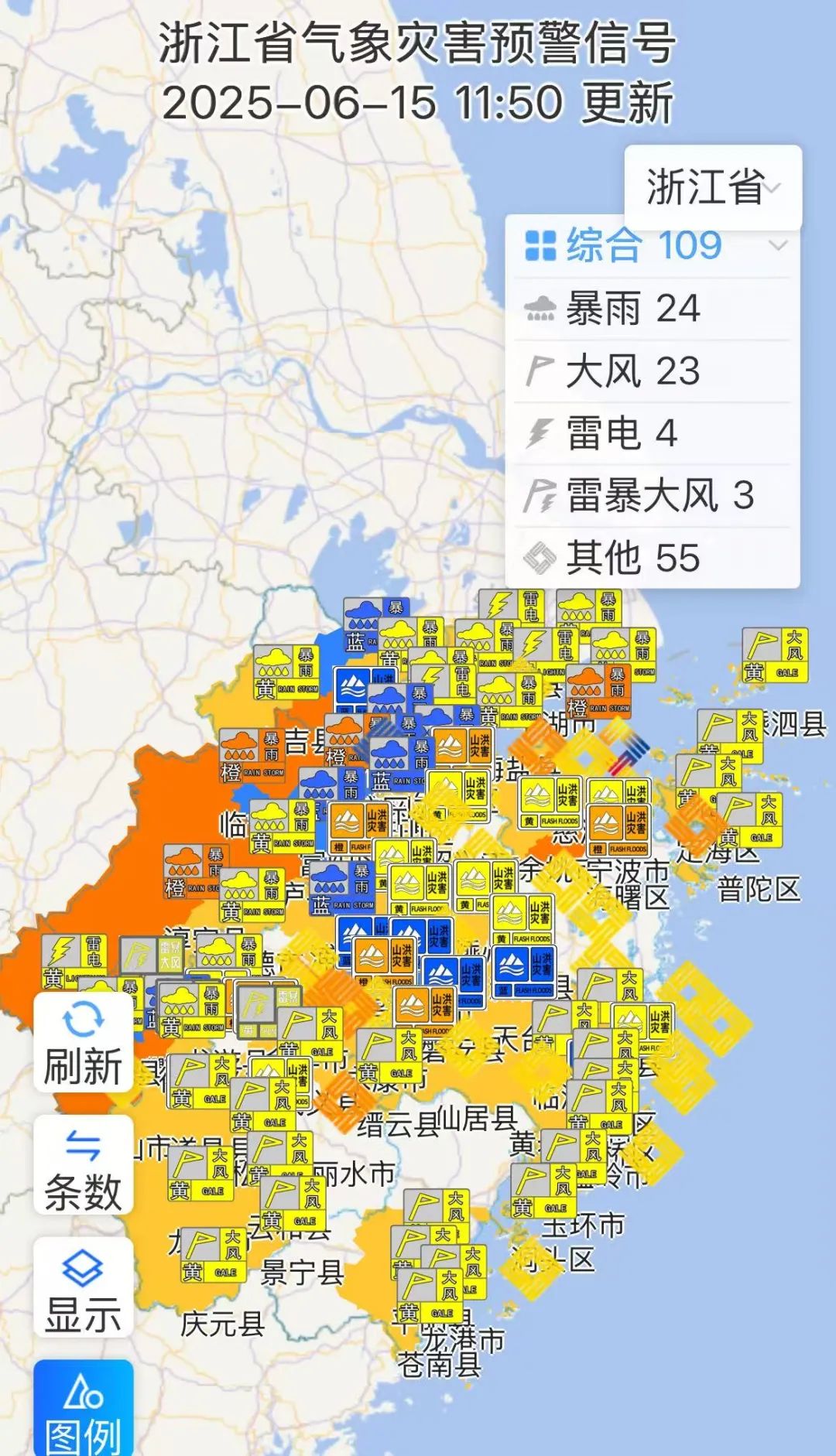Open the 图例 legend
This screenshot has height=1456, width=836.
pos(83,1410)
